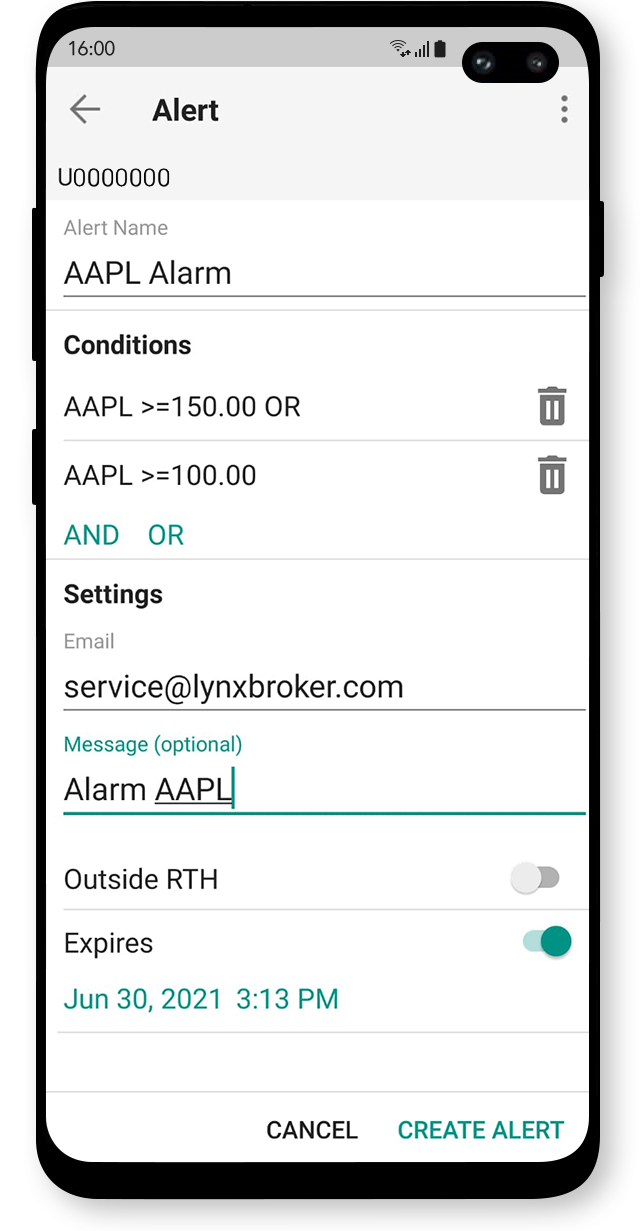This screenshot has width=640, height=1231.
Task: Tap the Message (optional) field
Action: click(x=324, y=790)
